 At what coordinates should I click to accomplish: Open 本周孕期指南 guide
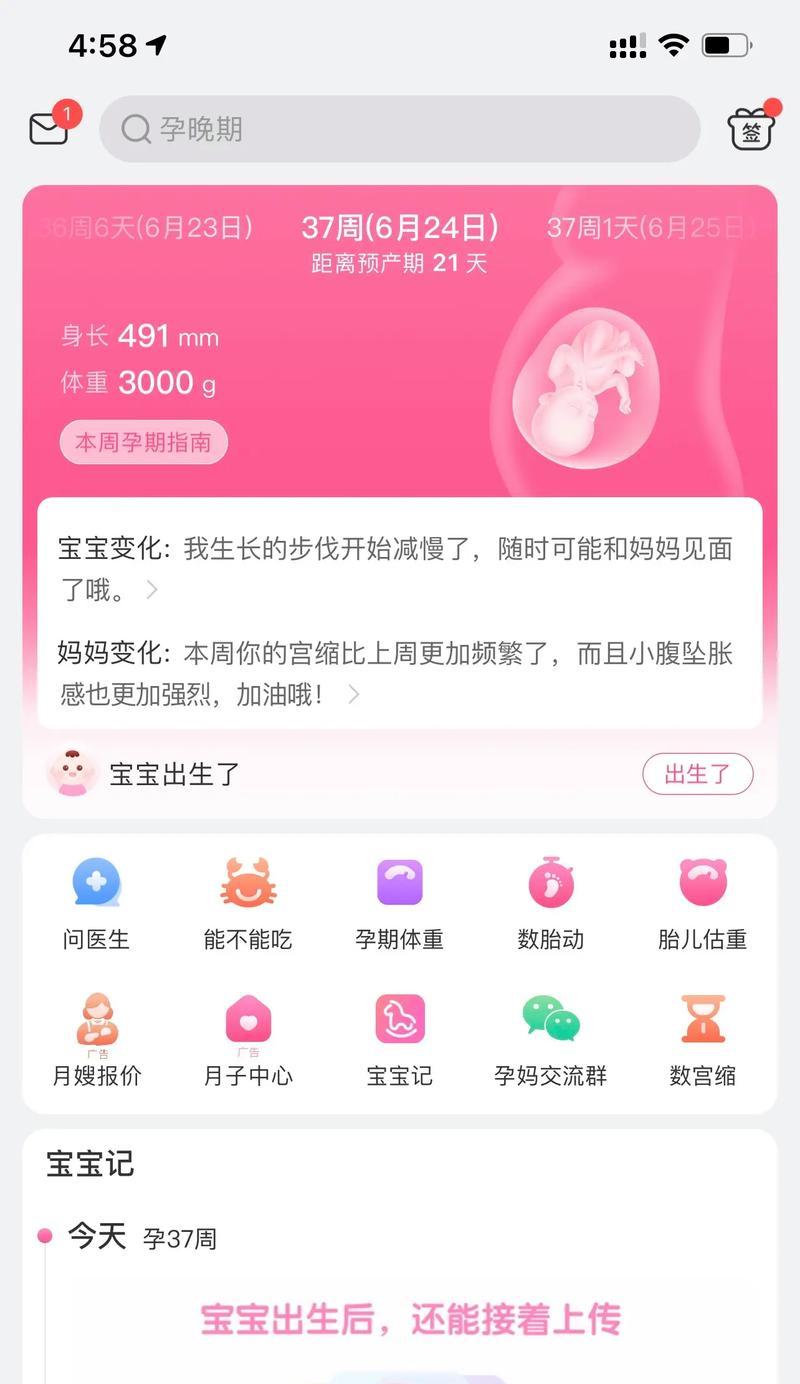pyautogui.click(x=143, y=443)
